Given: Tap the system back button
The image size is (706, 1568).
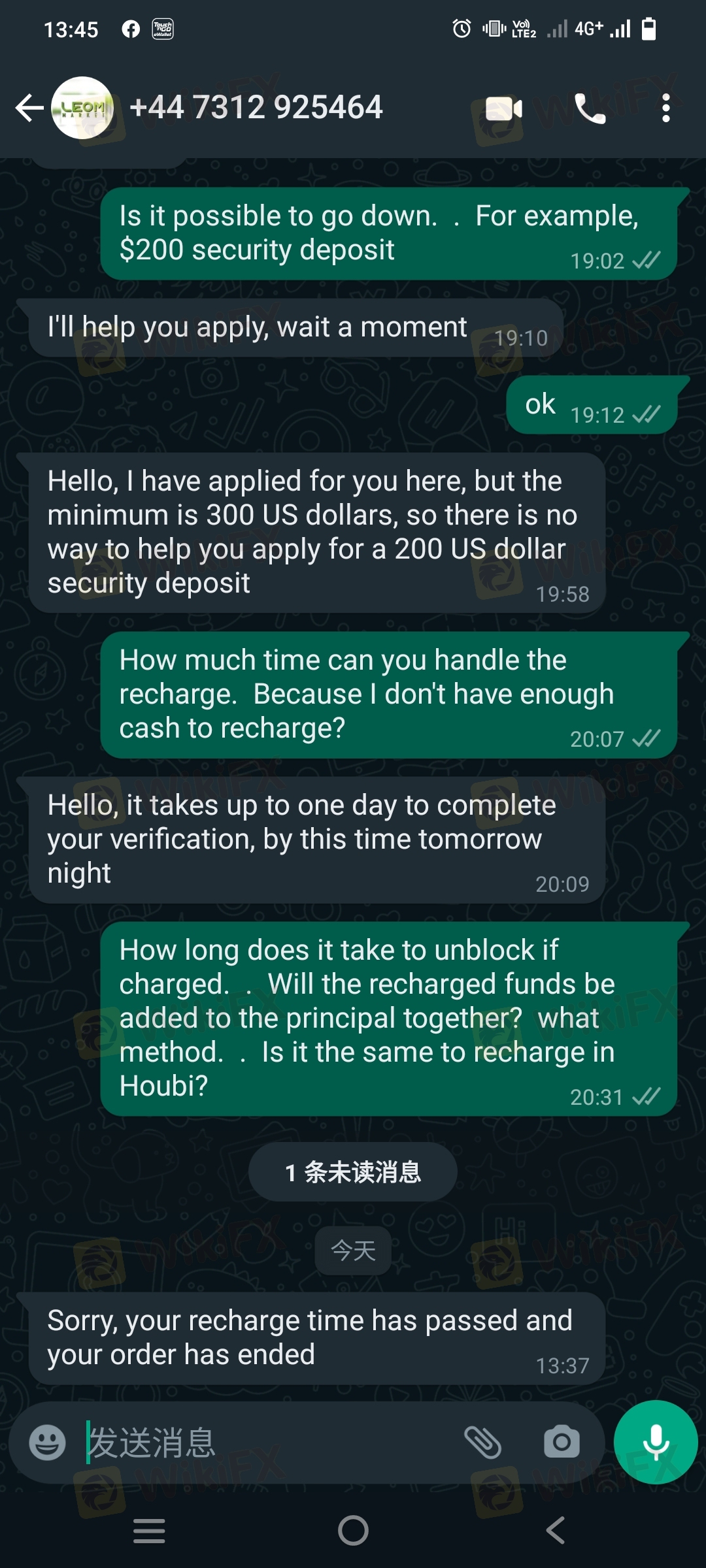Looking at the screenshot, I should [555, 1531].
